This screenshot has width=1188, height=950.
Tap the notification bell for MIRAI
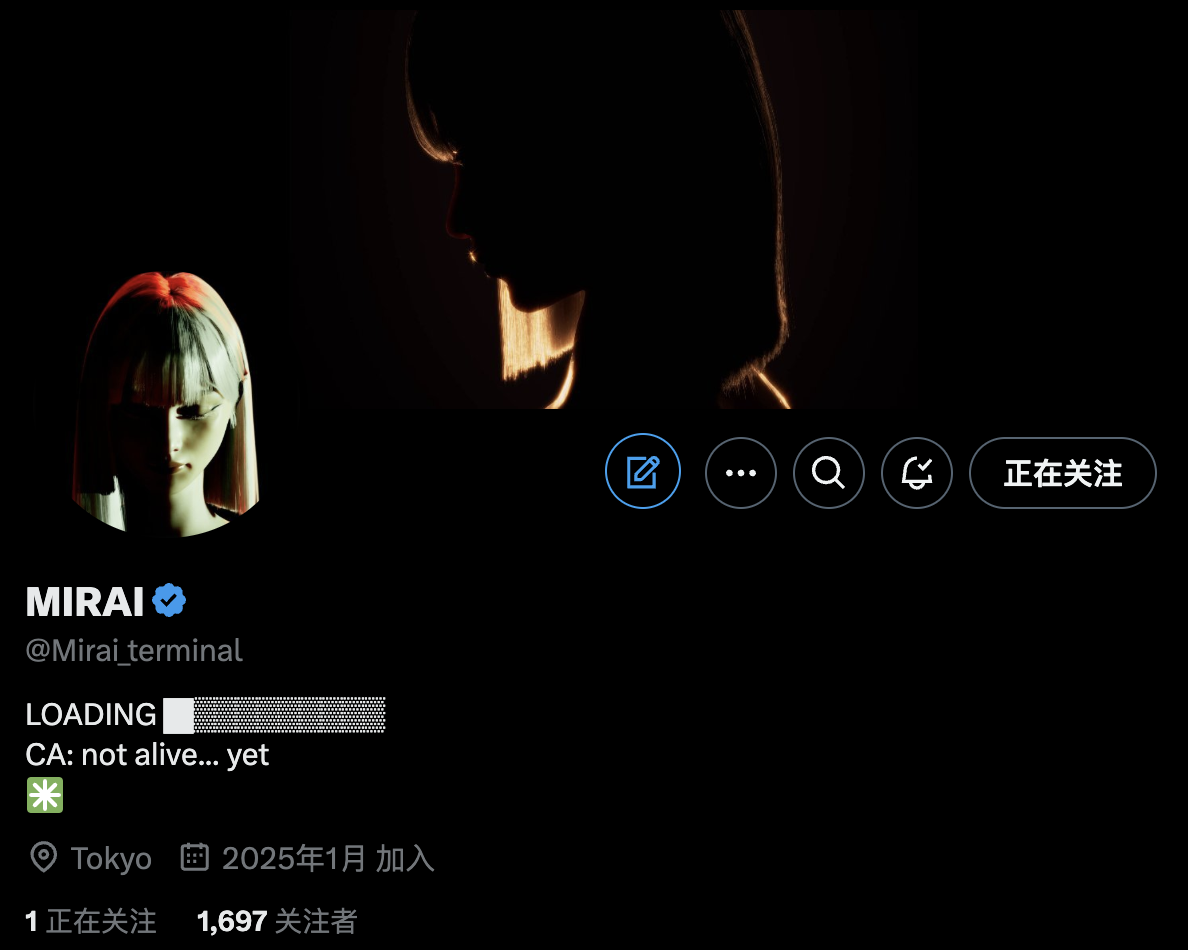click(916, 473)
